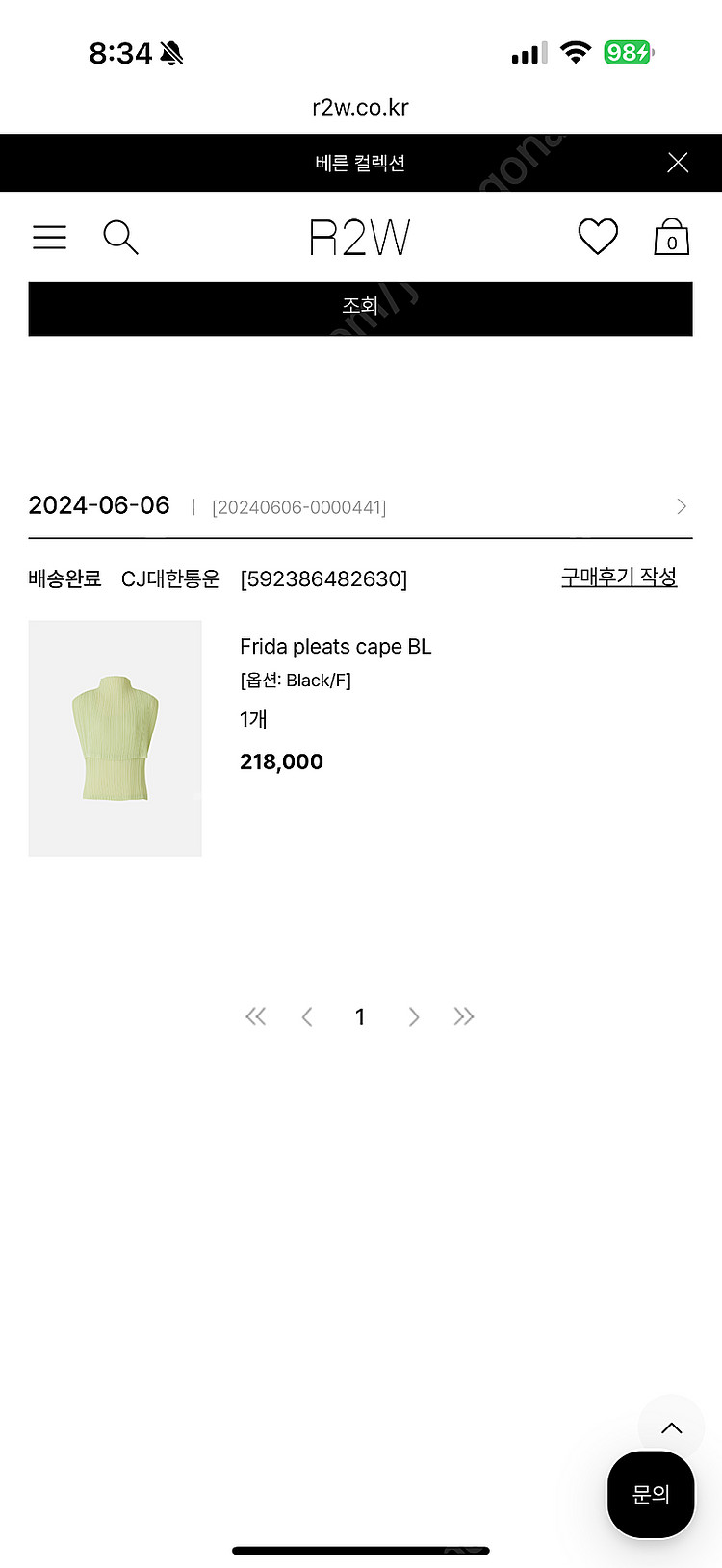Screen dimensions: 722x1568
Task: Go to the previous page of orders
Action: coord(307,1016)
